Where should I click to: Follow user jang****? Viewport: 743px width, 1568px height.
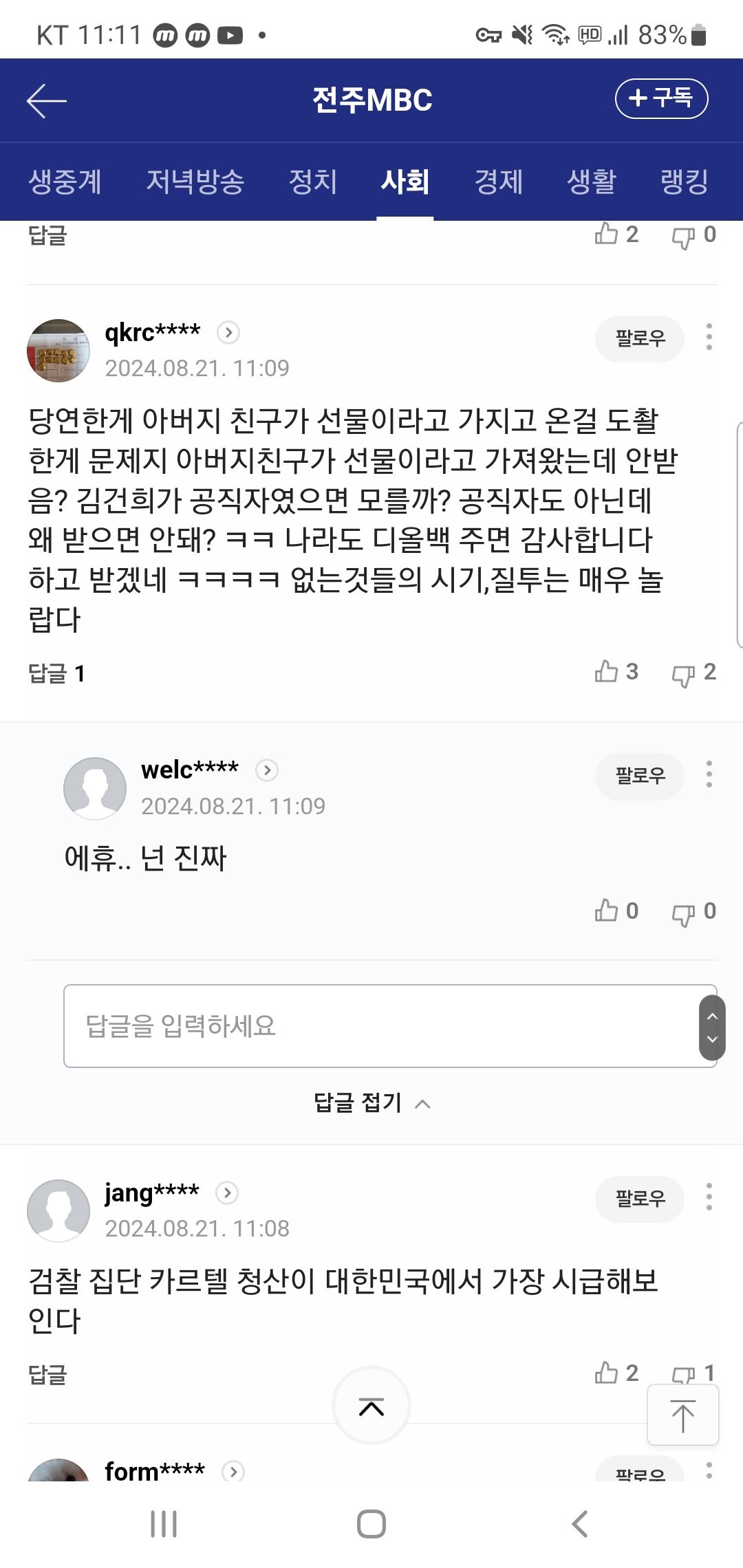coord(639,1199)
